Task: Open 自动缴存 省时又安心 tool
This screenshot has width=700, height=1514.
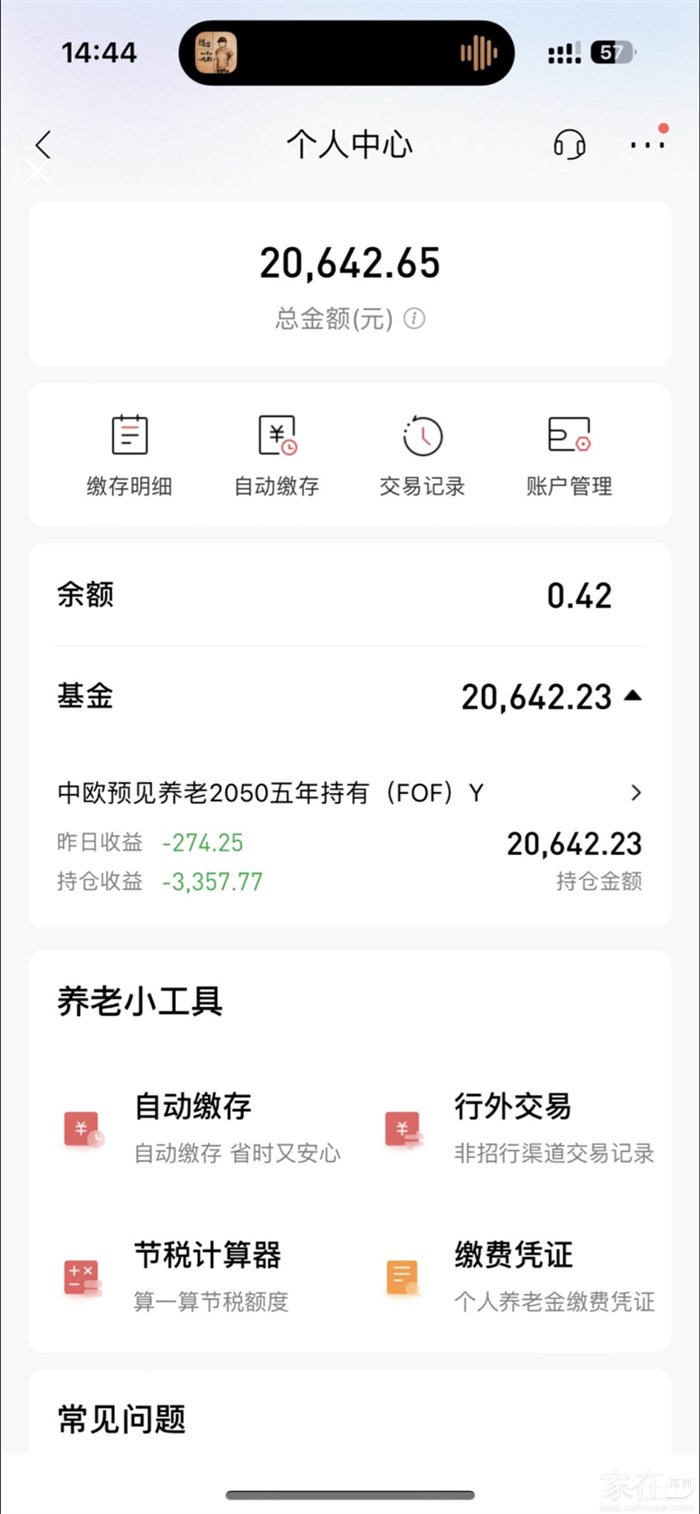Action: point(200,1128)
